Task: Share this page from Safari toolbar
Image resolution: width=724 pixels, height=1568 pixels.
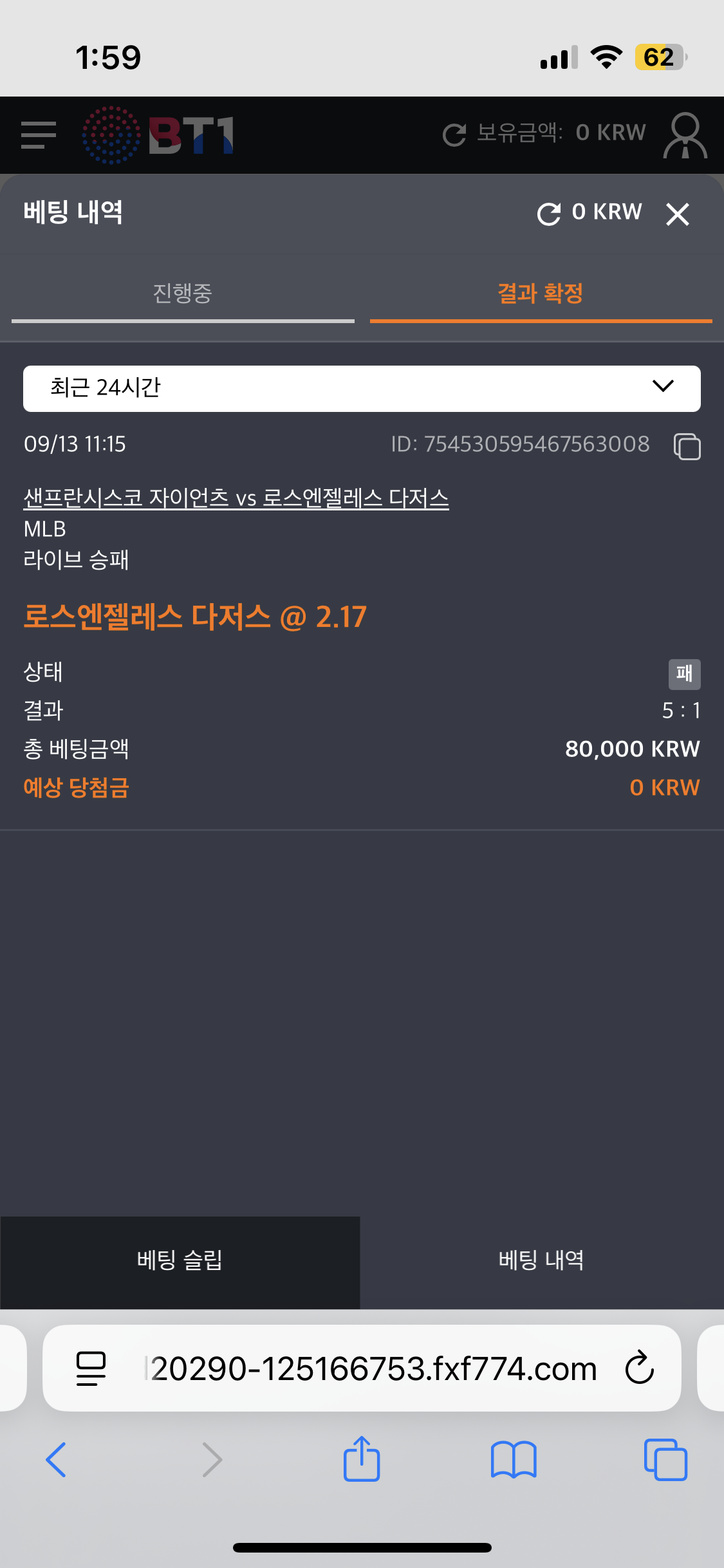Action: 362,1459
